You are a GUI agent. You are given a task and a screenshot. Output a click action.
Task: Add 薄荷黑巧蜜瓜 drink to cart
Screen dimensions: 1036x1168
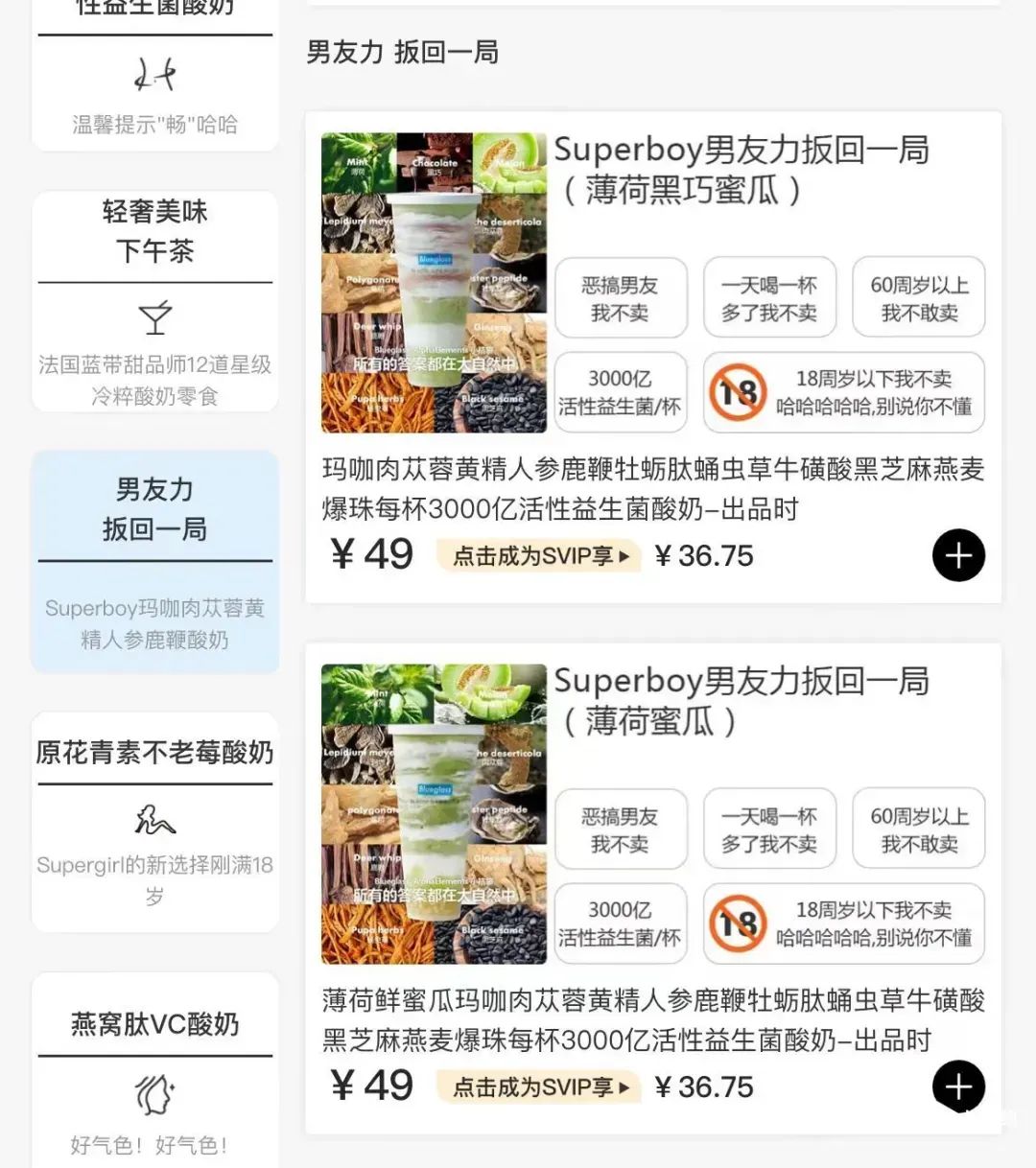tap(958, 555)
